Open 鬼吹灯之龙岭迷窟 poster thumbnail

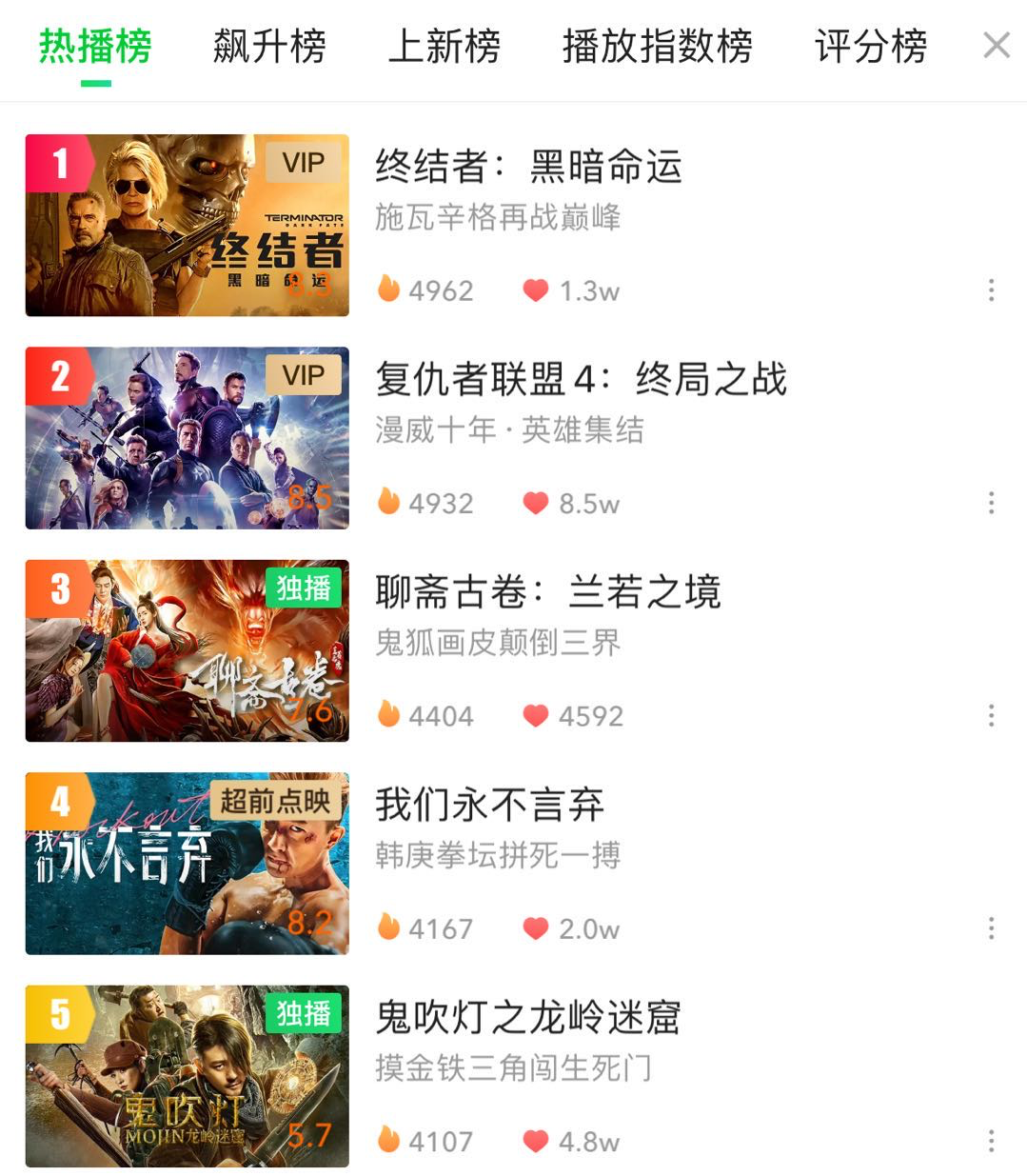188,1076
